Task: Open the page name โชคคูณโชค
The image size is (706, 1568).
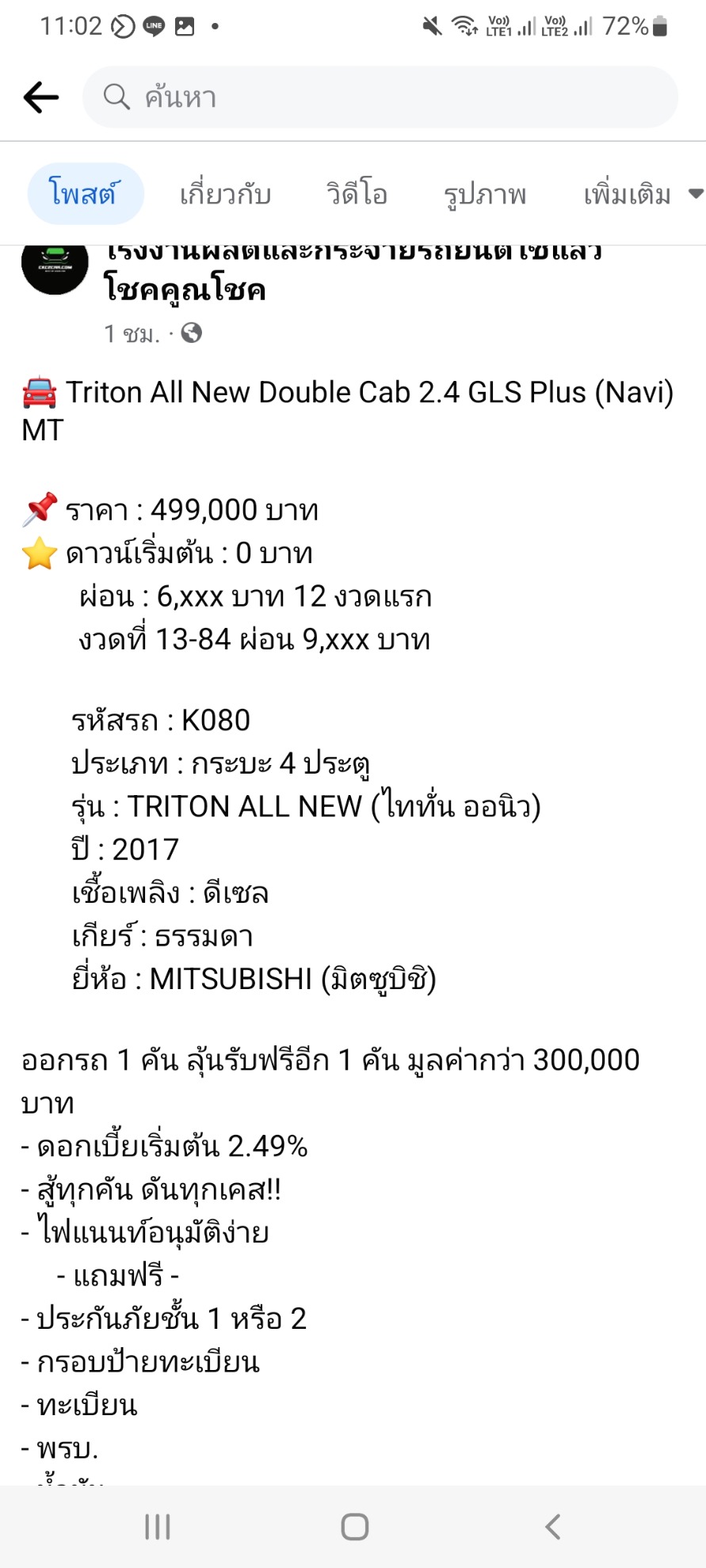Action: 185,289
